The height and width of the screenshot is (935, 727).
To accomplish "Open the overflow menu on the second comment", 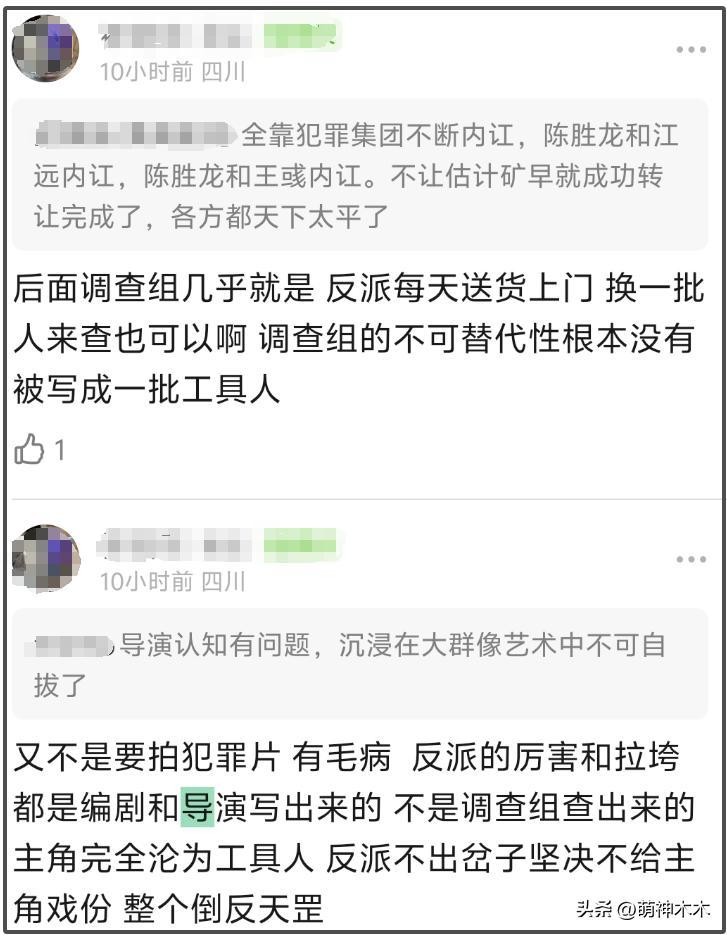I will [x=690, y=560].
